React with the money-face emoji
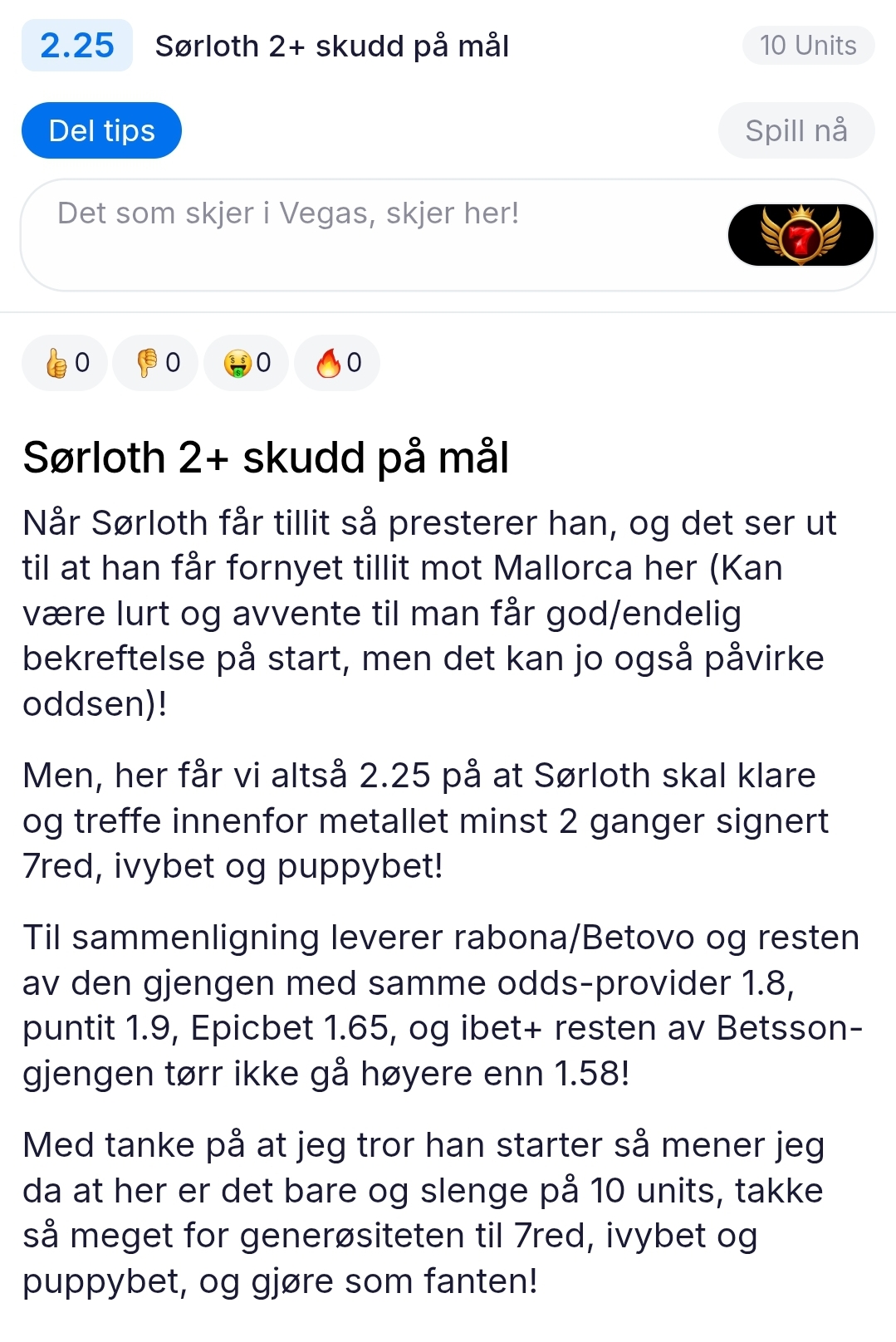The height and width of the screenshot is (1342, 896). click(x=246, y=363)
